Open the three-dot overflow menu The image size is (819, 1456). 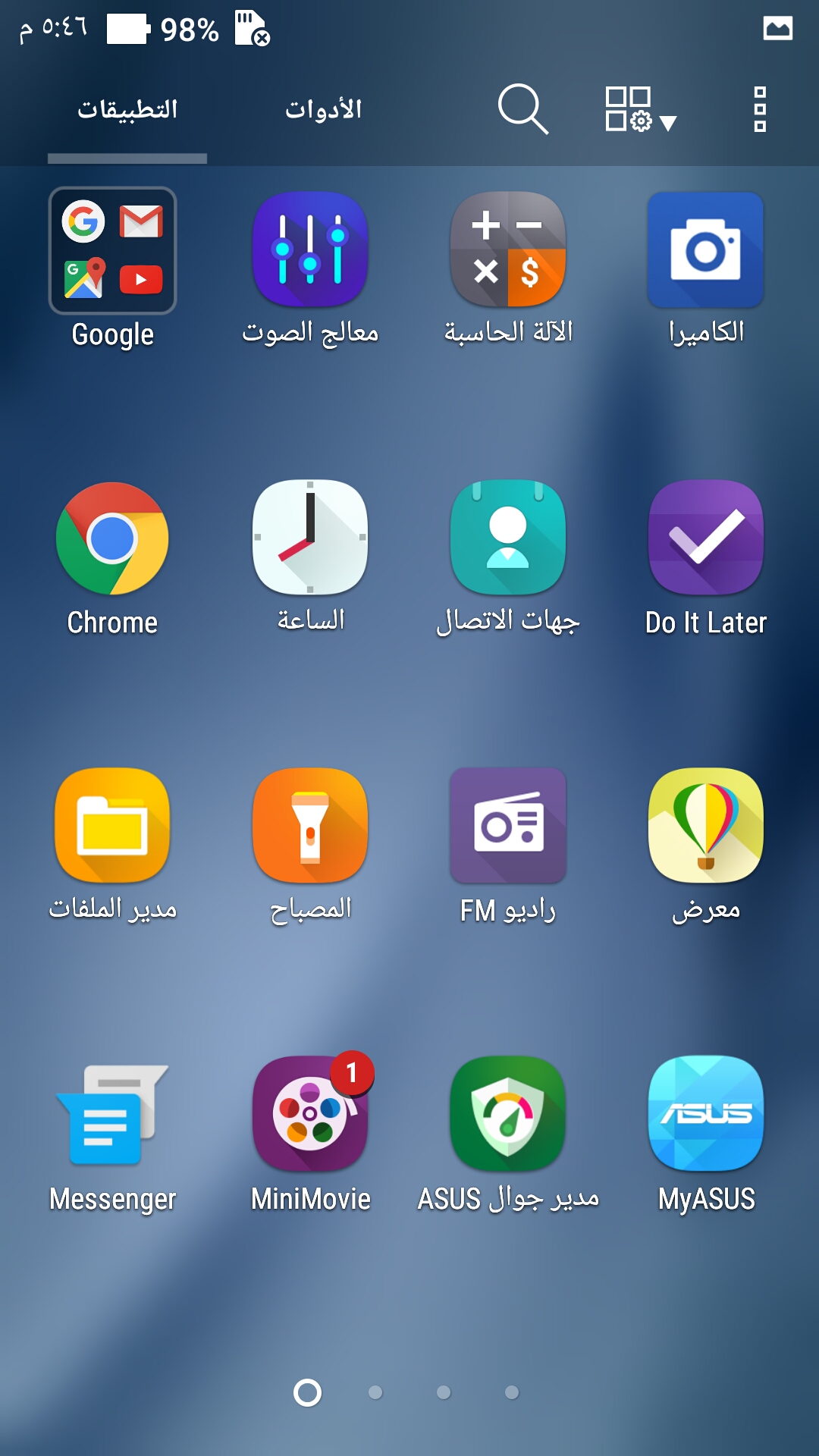[760, 109]
